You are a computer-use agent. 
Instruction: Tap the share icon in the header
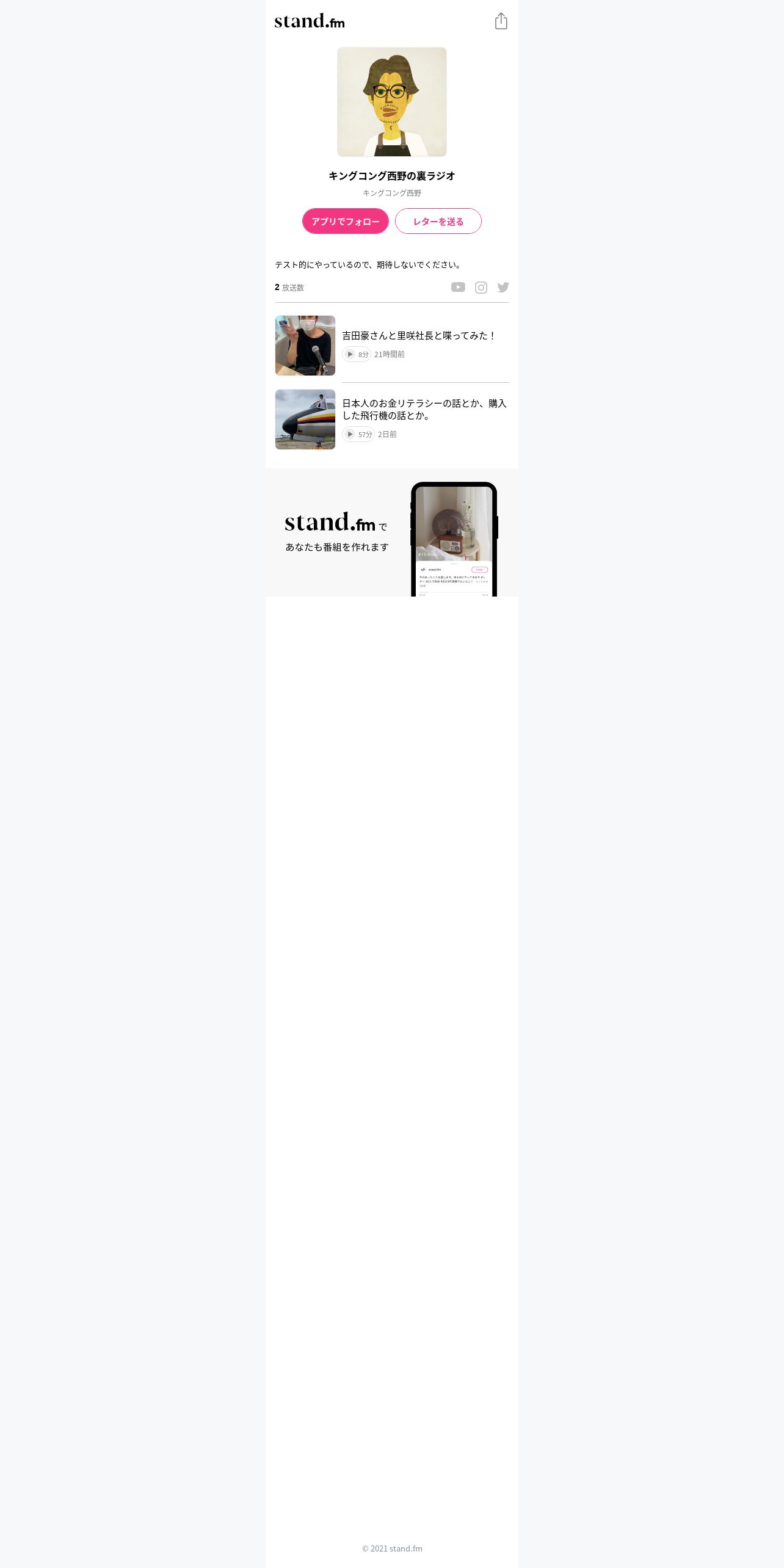(501, 21)
